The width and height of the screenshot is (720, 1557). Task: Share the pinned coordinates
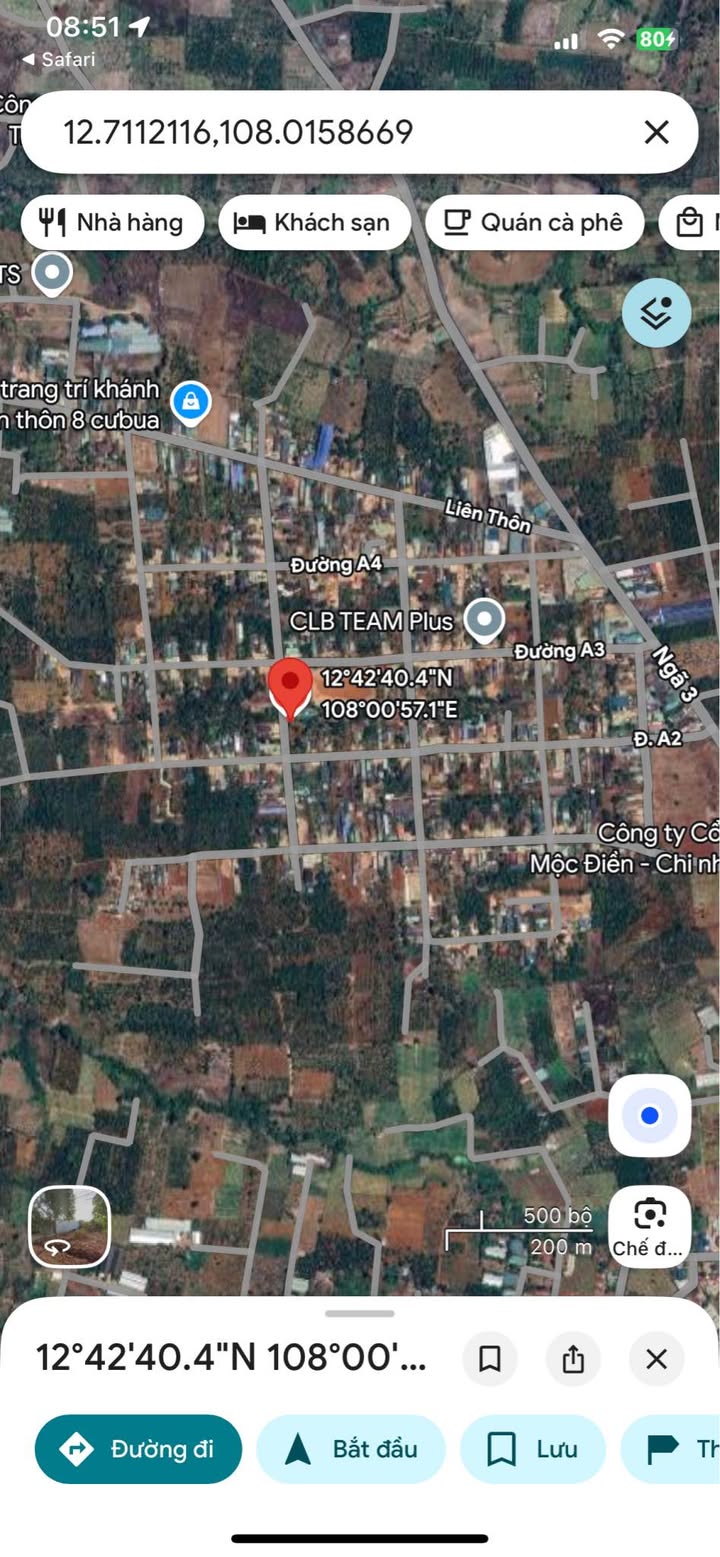(573, 1358)
